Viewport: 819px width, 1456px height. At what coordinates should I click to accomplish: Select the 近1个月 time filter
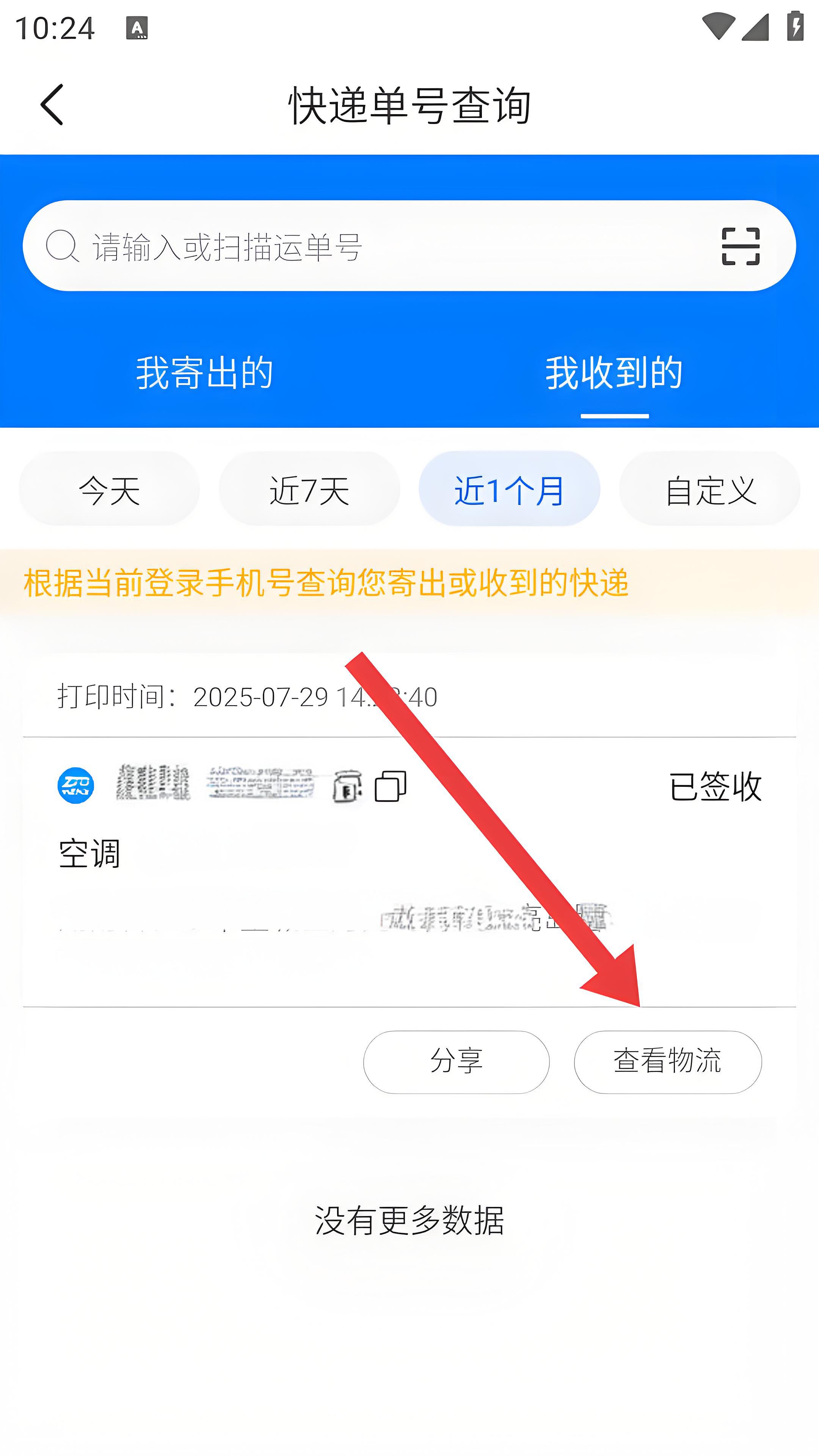pyautogui.click(x=509, y=490)
